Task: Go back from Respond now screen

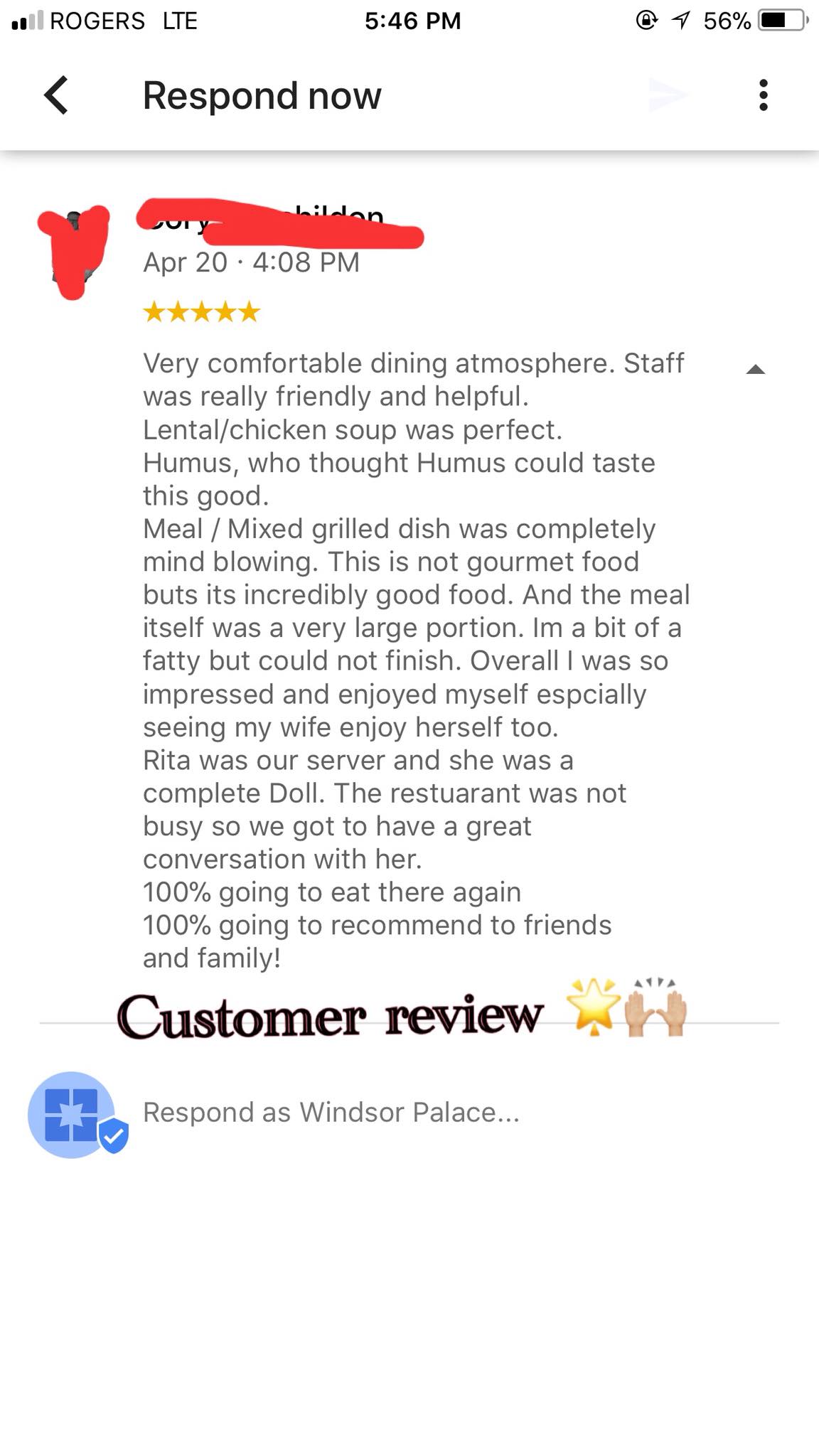Action: 56,95
